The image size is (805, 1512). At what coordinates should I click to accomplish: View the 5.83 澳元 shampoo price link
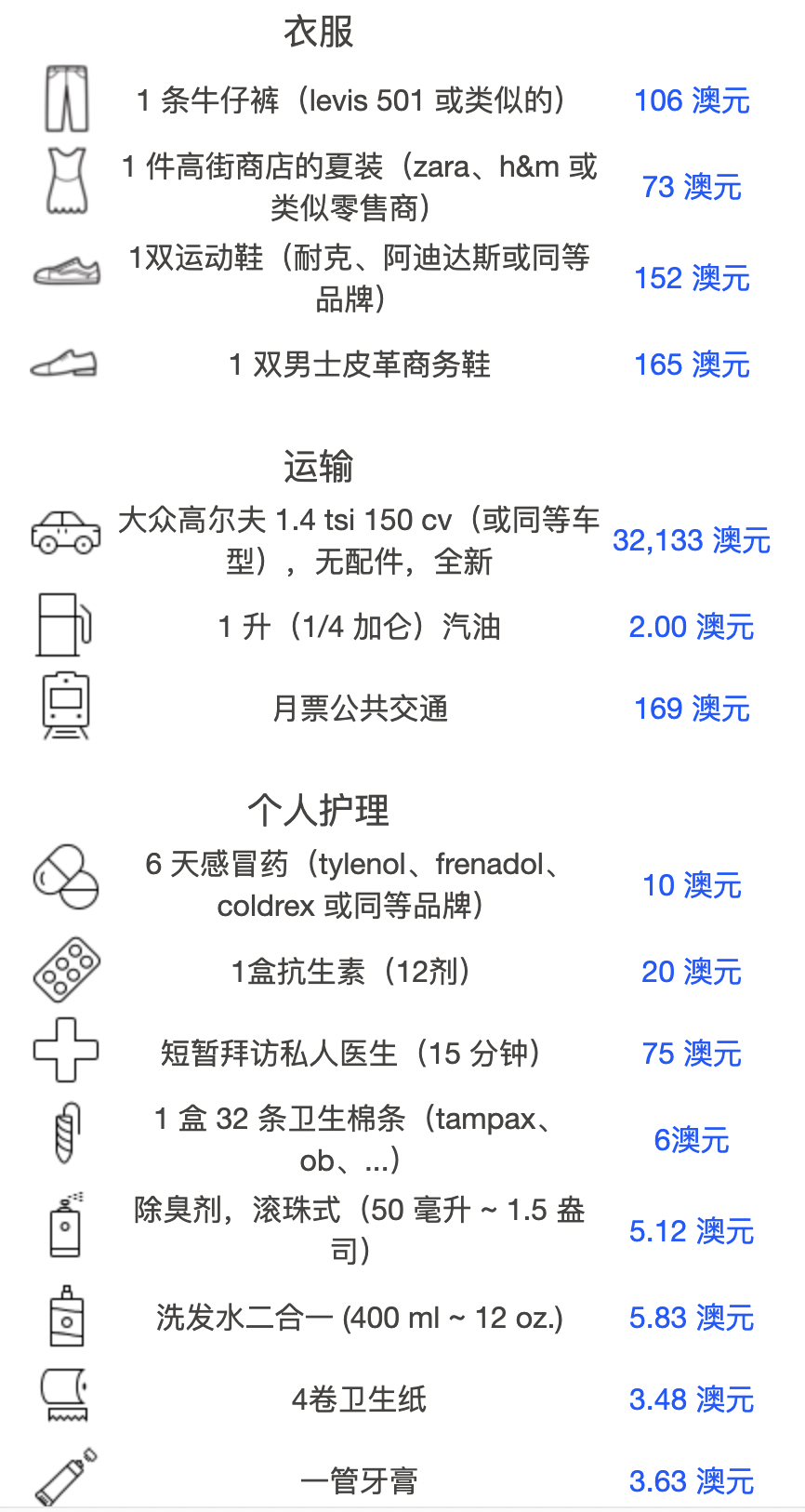pyautogui.click(x=692, y=1318)
